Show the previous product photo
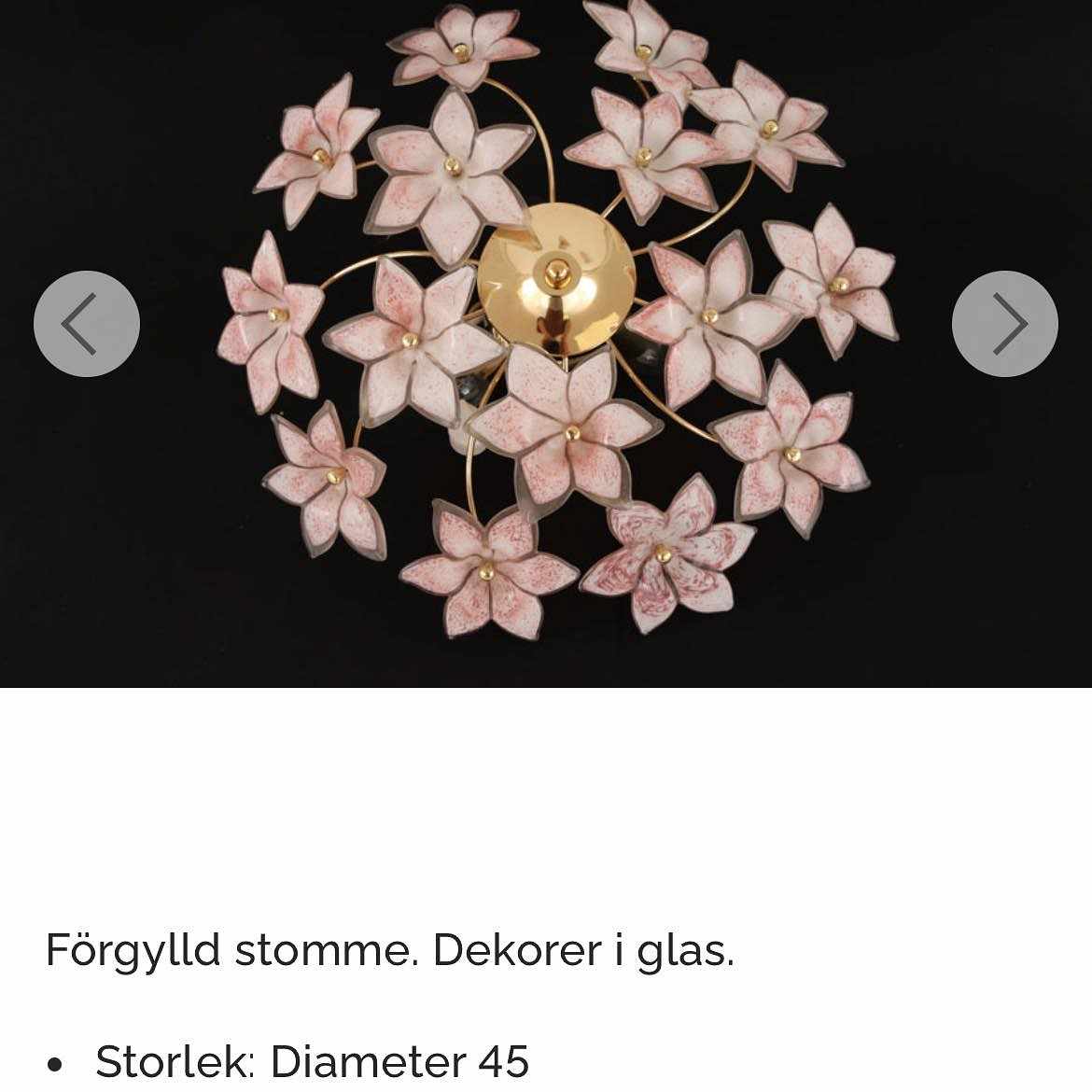 (x=87, y=324)
